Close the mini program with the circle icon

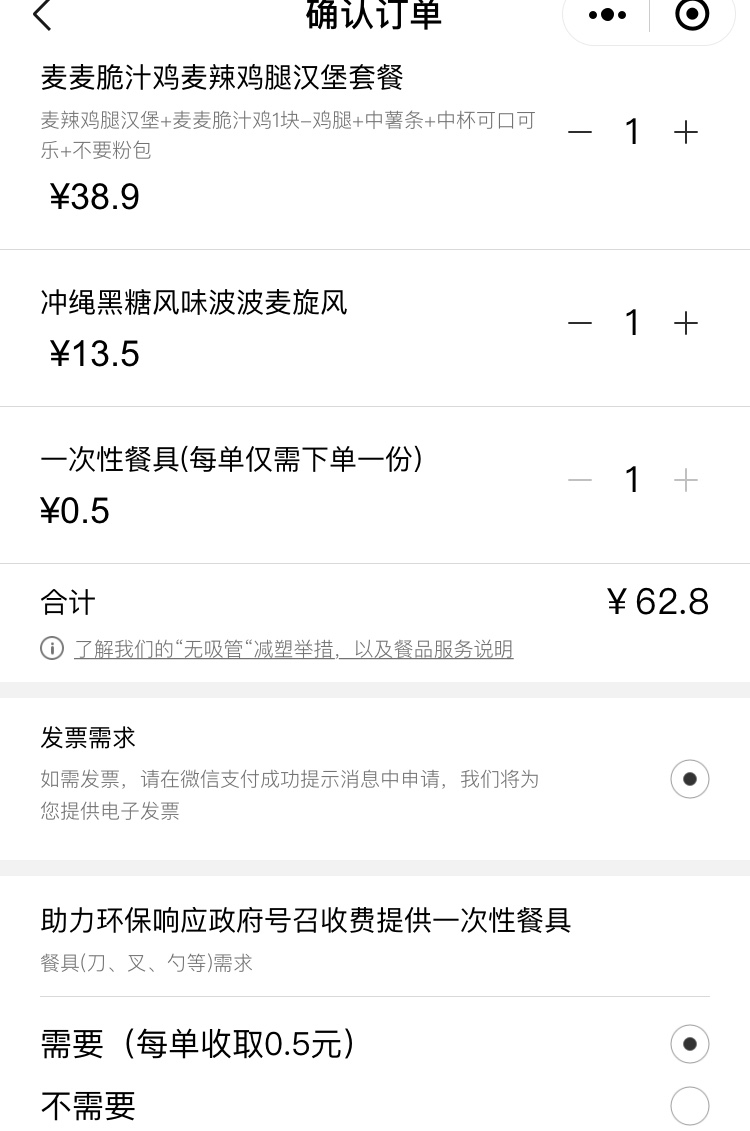[x=692, y=15]
